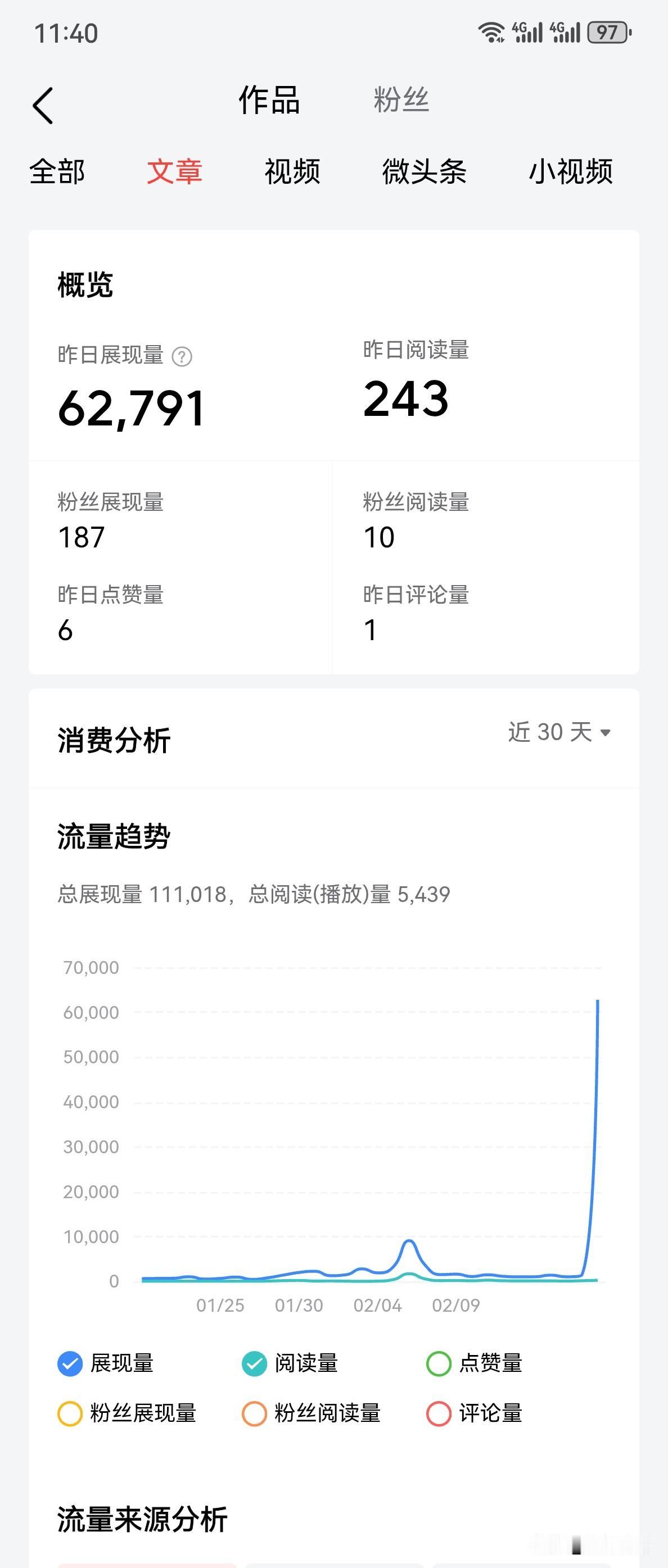Switch to the 视频 tab
The image size is (668, 1568).
(292, 173)
